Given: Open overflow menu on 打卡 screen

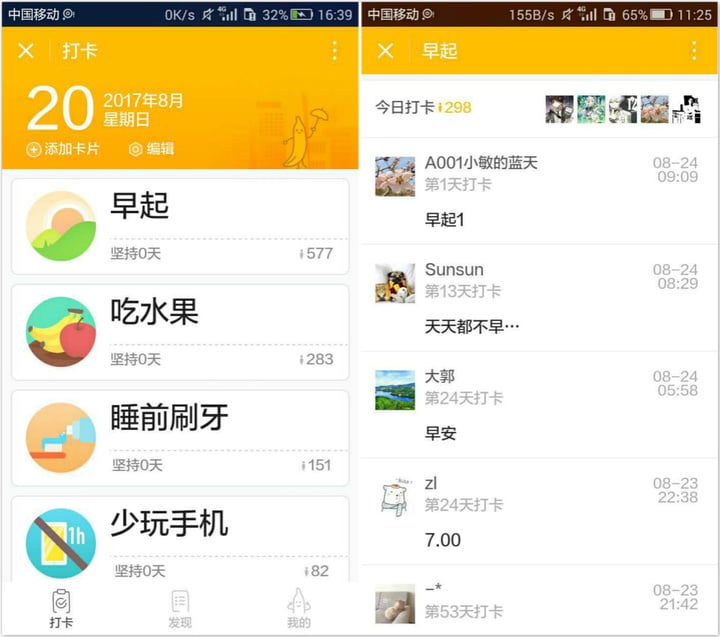Looking at the screenshot, I should tap(334, 51).
